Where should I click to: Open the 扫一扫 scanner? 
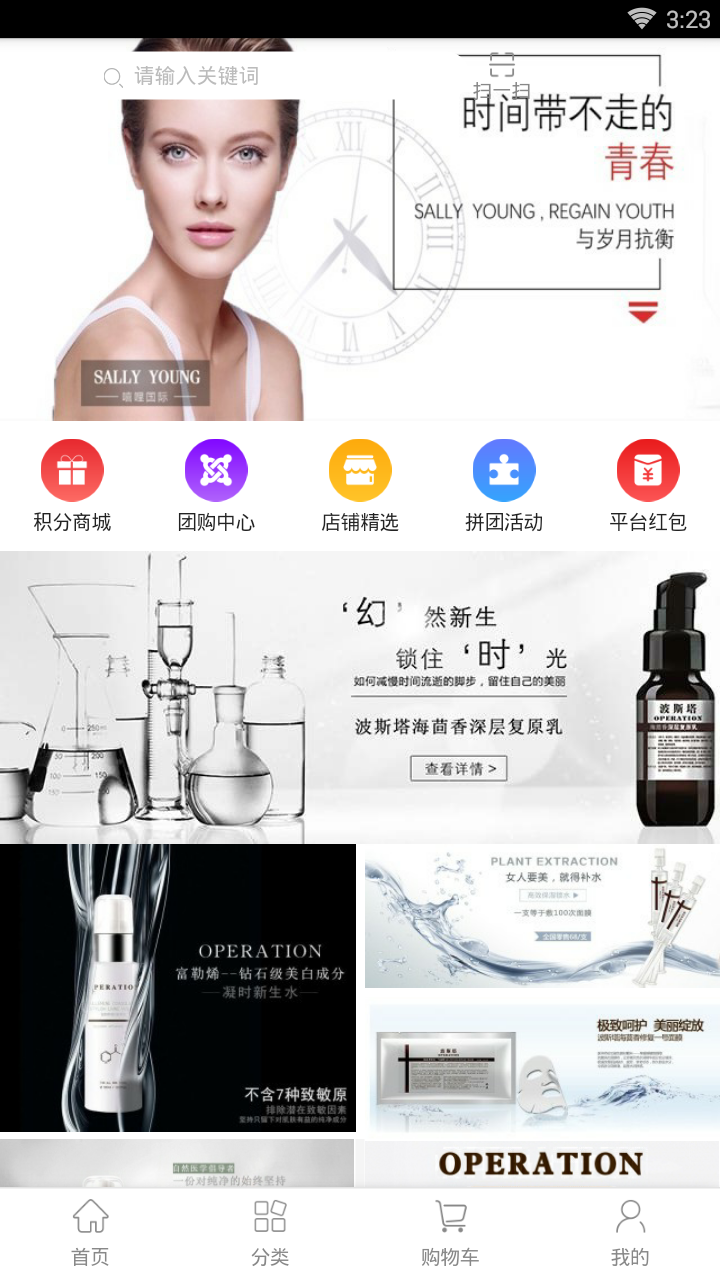pos(502,77)
